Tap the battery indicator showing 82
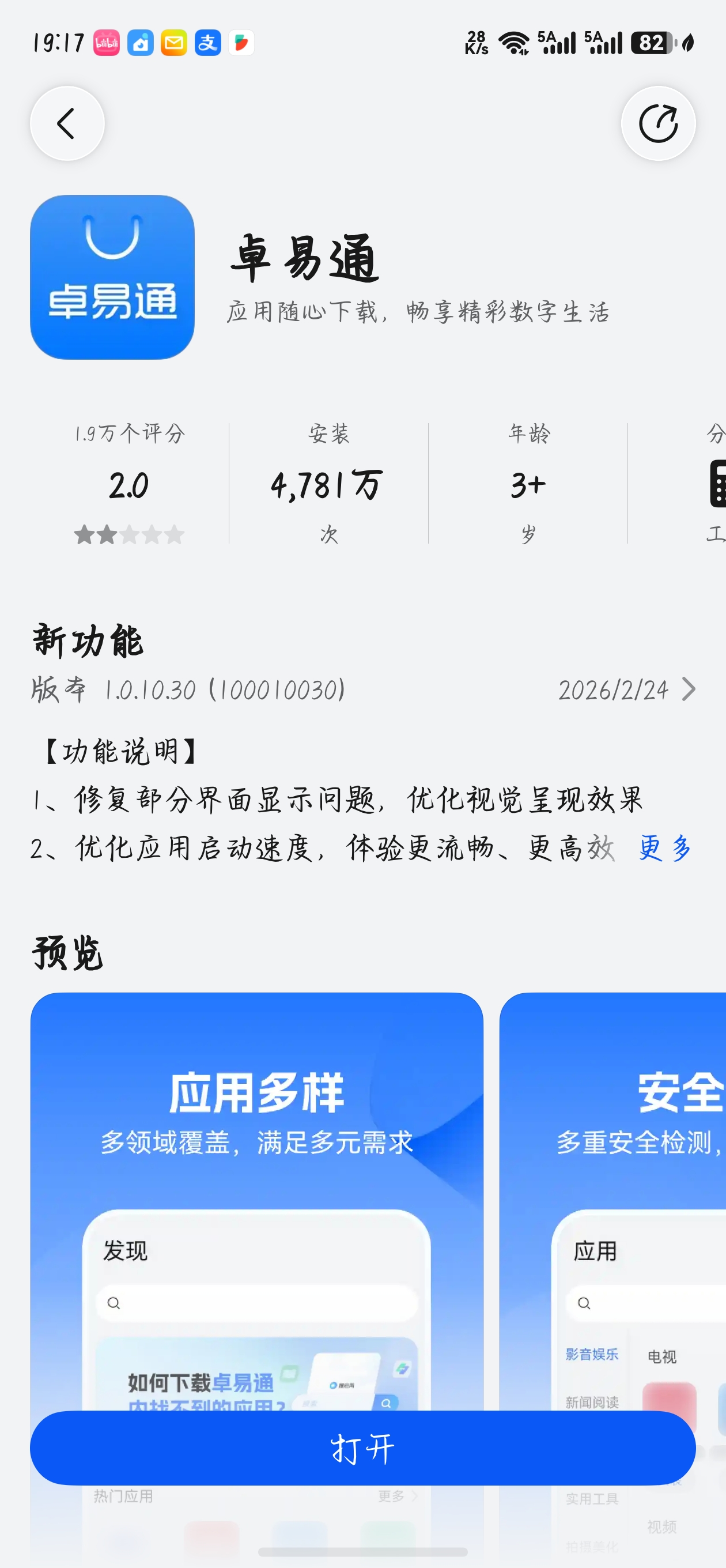 [x=650, y=43]
